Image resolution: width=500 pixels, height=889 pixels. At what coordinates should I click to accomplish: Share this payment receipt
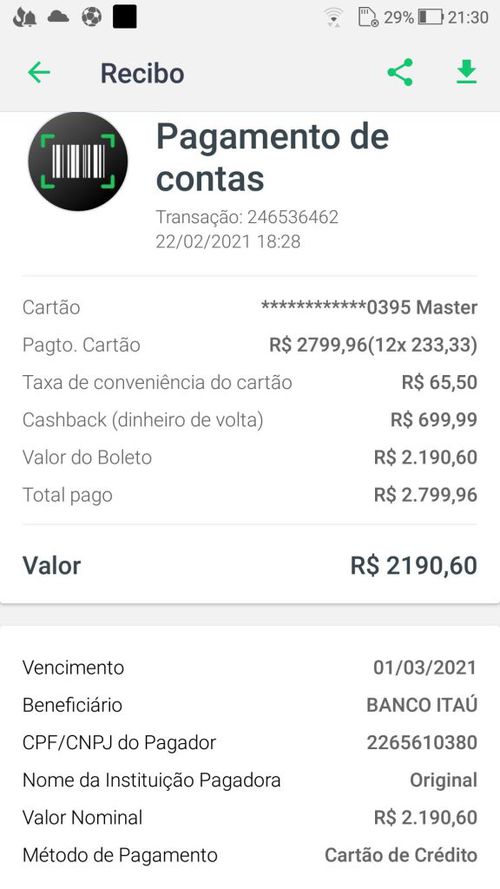click(400, 73)
